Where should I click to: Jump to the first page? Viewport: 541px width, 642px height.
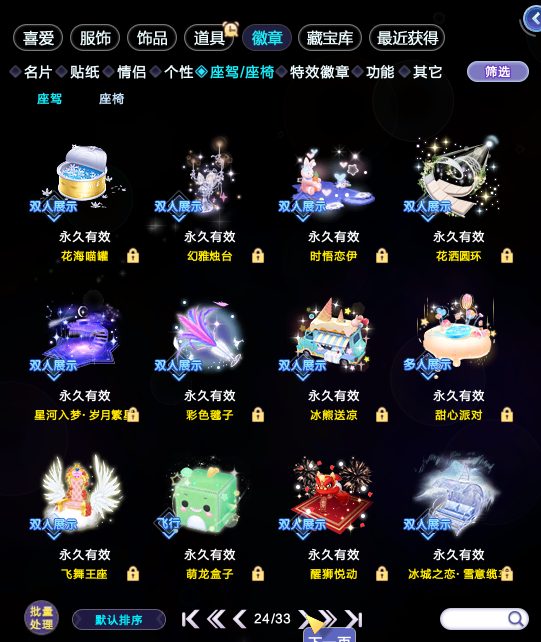pyautogui.click(x=190, y=619)
